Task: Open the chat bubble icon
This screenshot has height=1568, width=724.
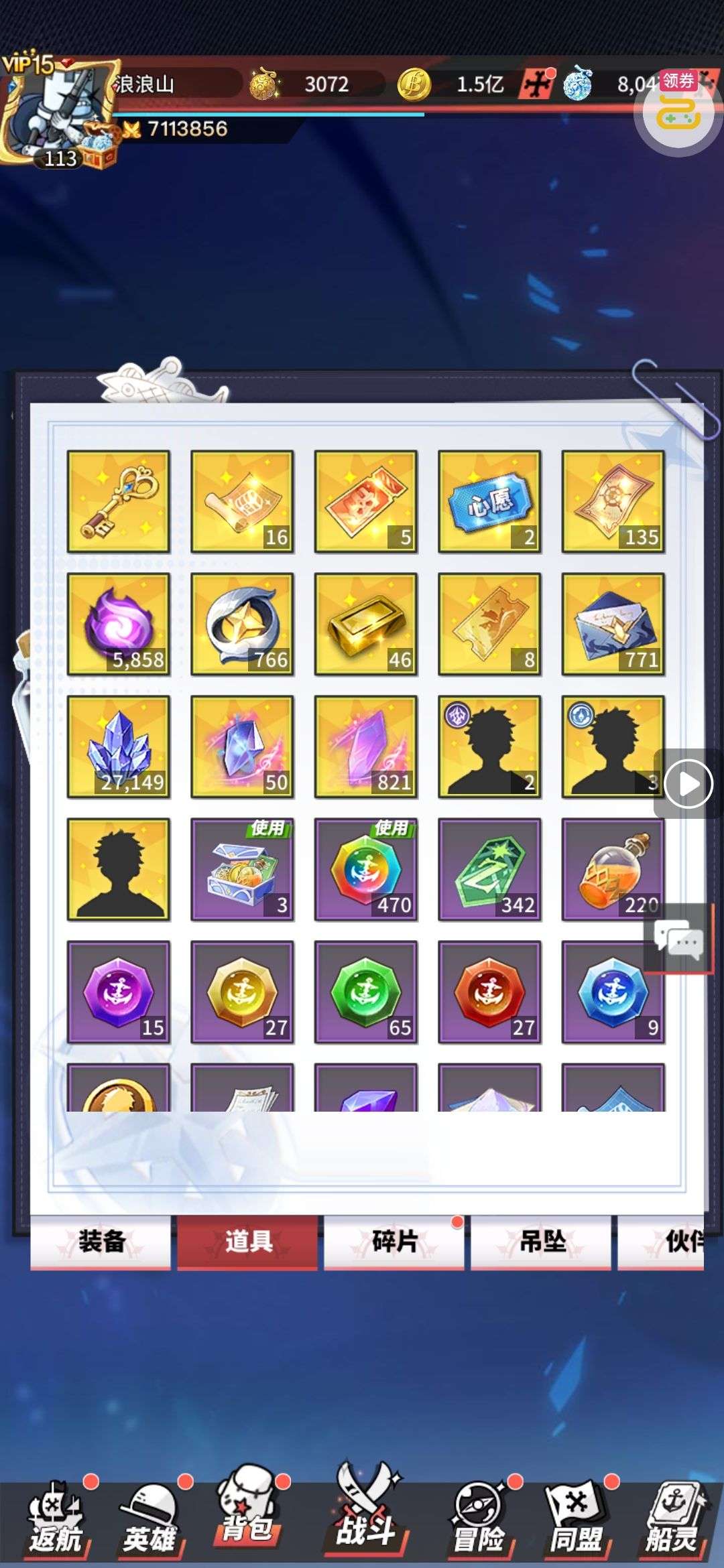Action: [678, 938]
